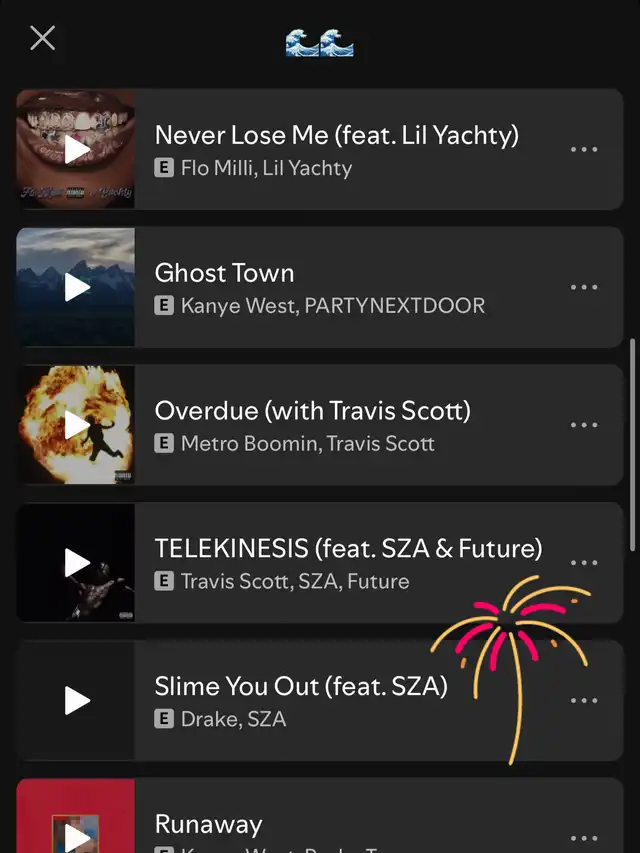Image resolution: width=640 pixels, height=853 pixels.
Task: Play Slime You Out by Drake
Action: pyautogui.click(x=77, y=701)
